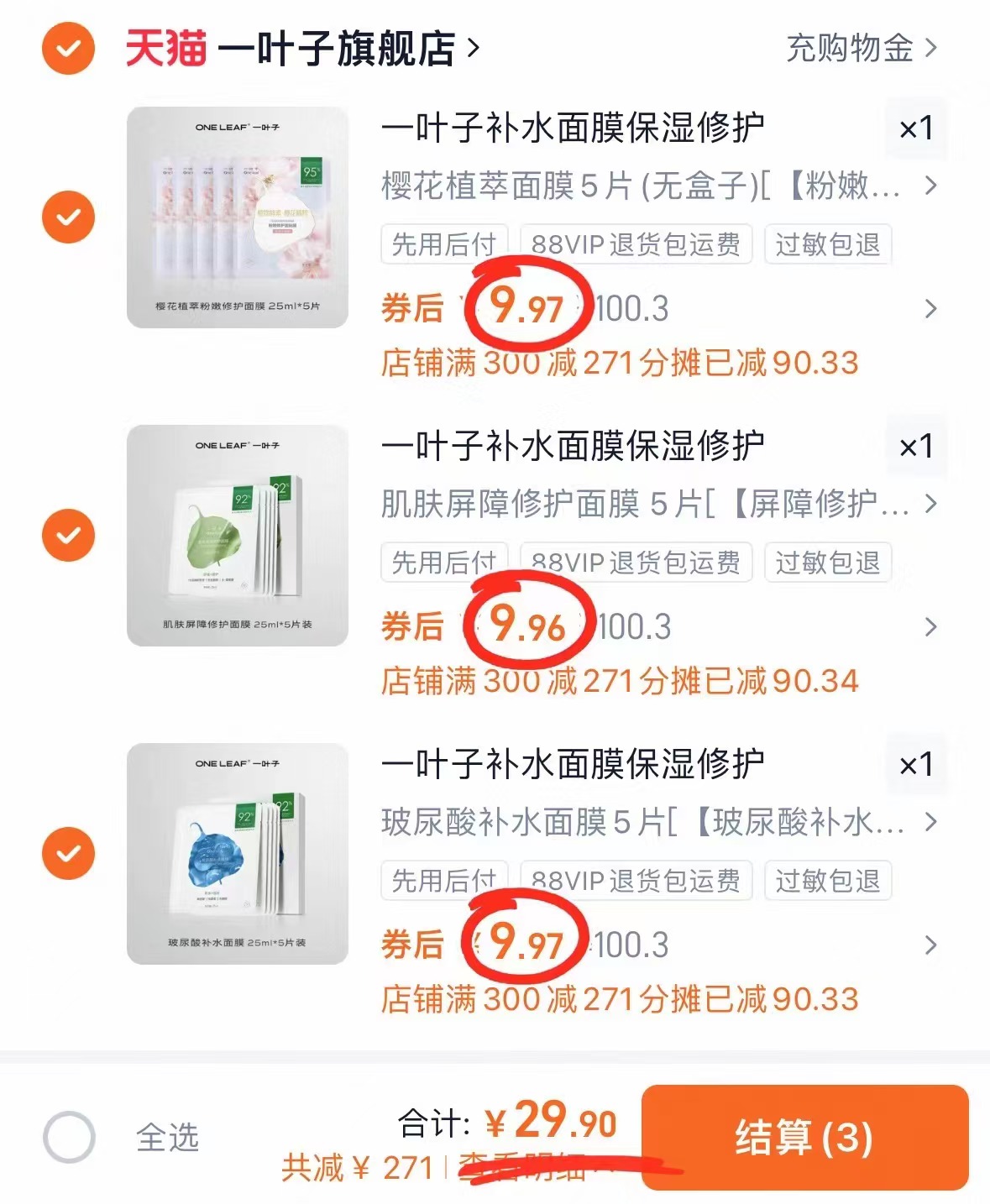This screenshot has height=1204, width=990.
Task: Click the 先用后付 badge on the first product
Action: (443, 244)
